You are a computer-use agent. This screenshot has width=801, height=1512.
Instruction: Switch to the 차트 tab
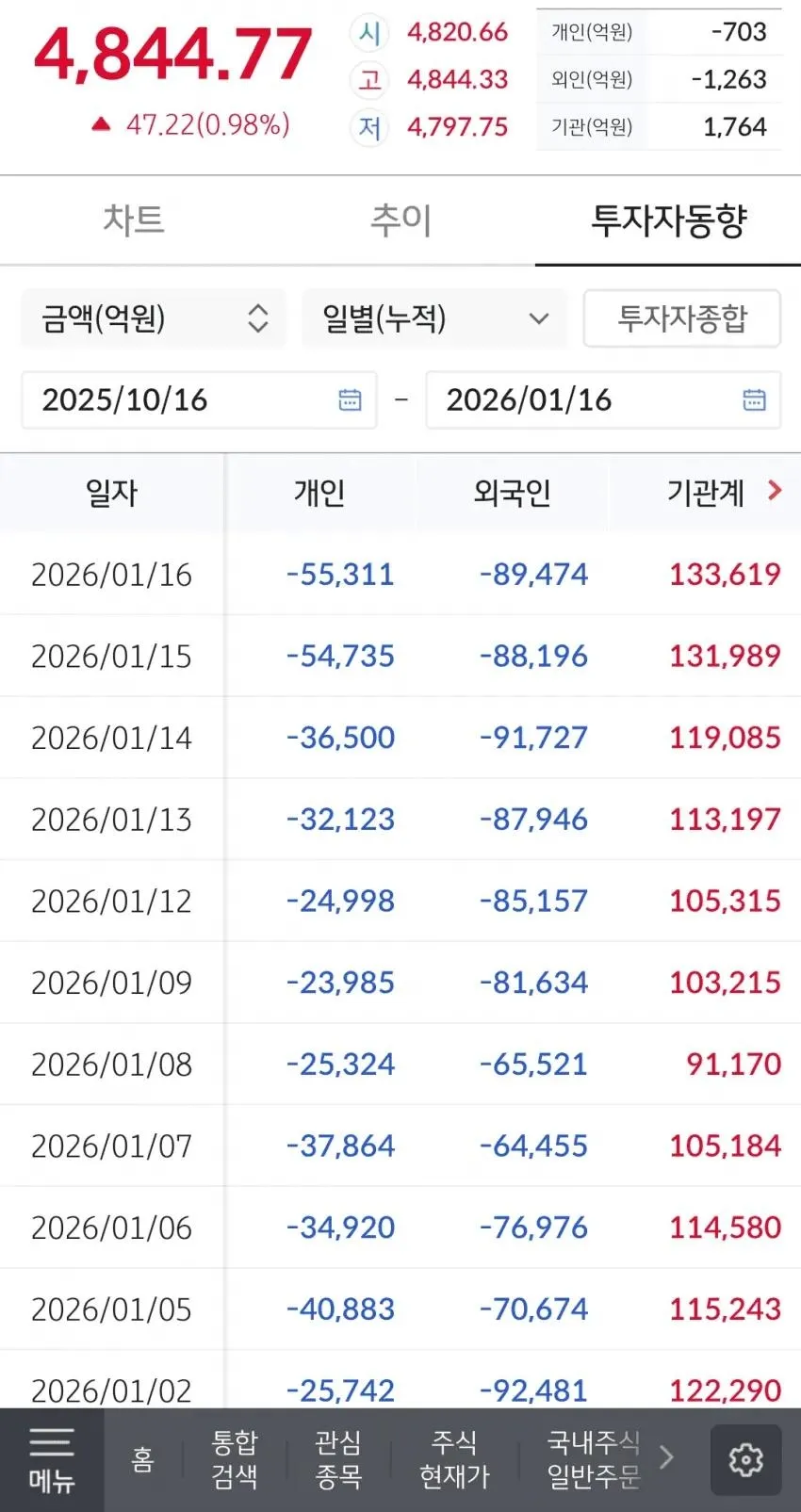pos(134,220)
